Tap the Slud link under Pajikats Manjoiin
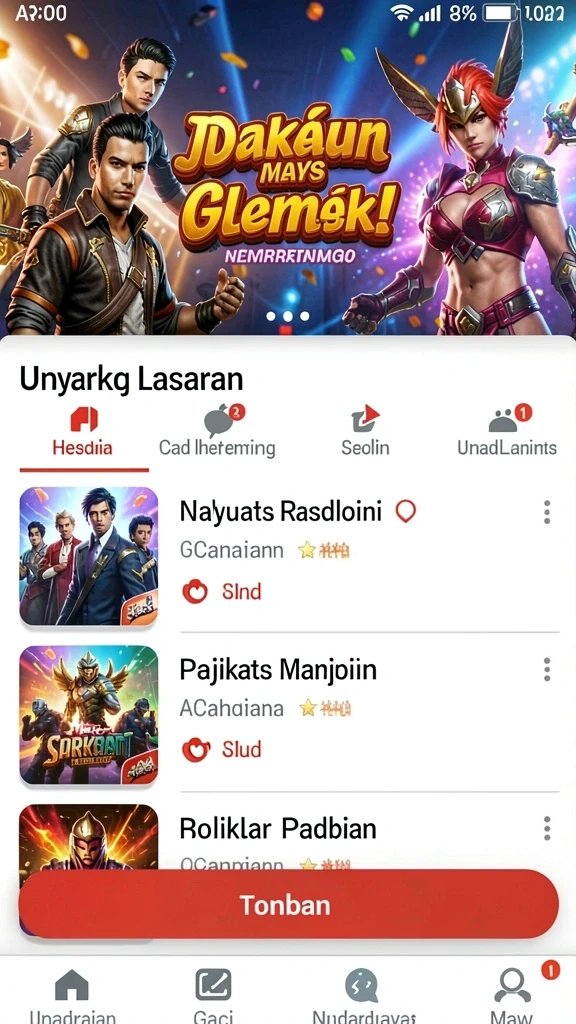 222,750
